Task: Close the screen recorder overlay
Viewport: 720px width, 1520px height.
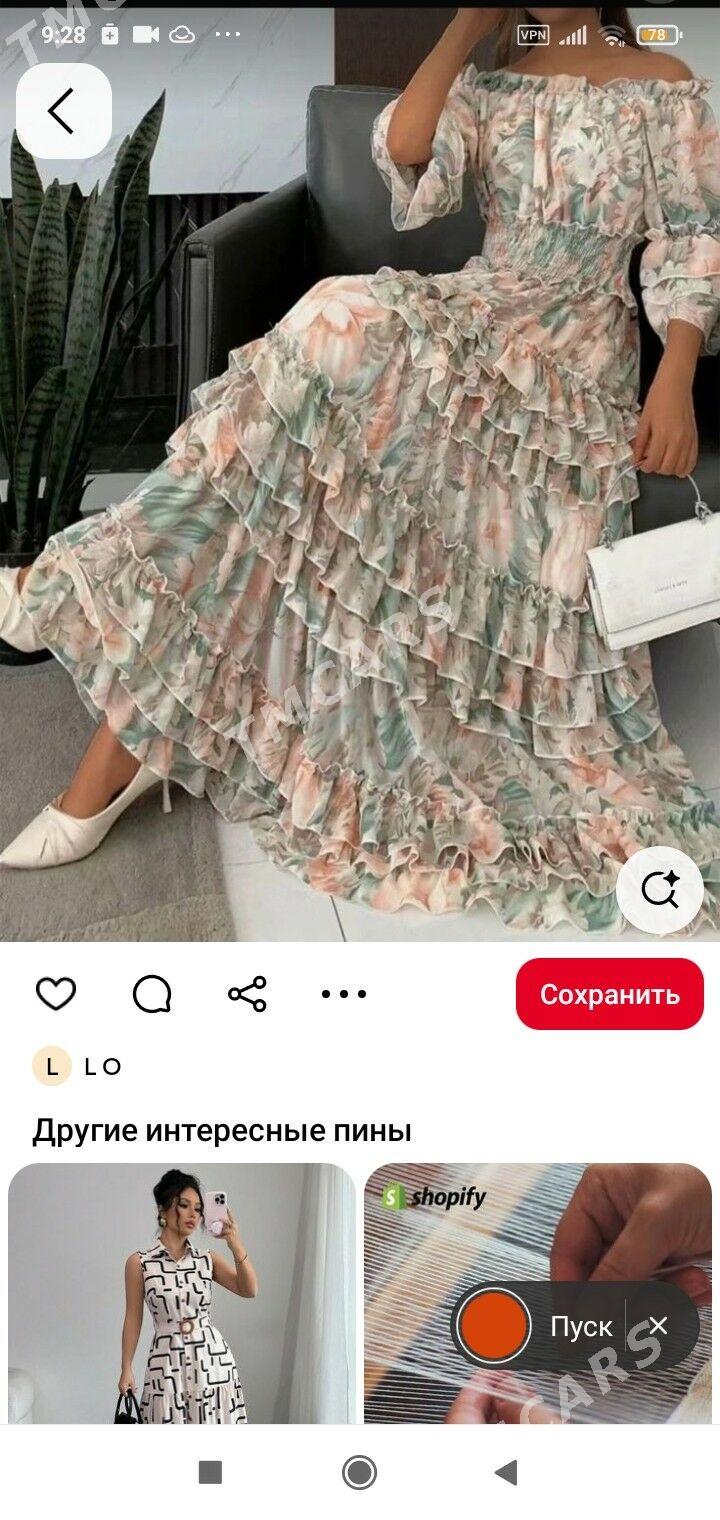Action: pos(658,1326)
